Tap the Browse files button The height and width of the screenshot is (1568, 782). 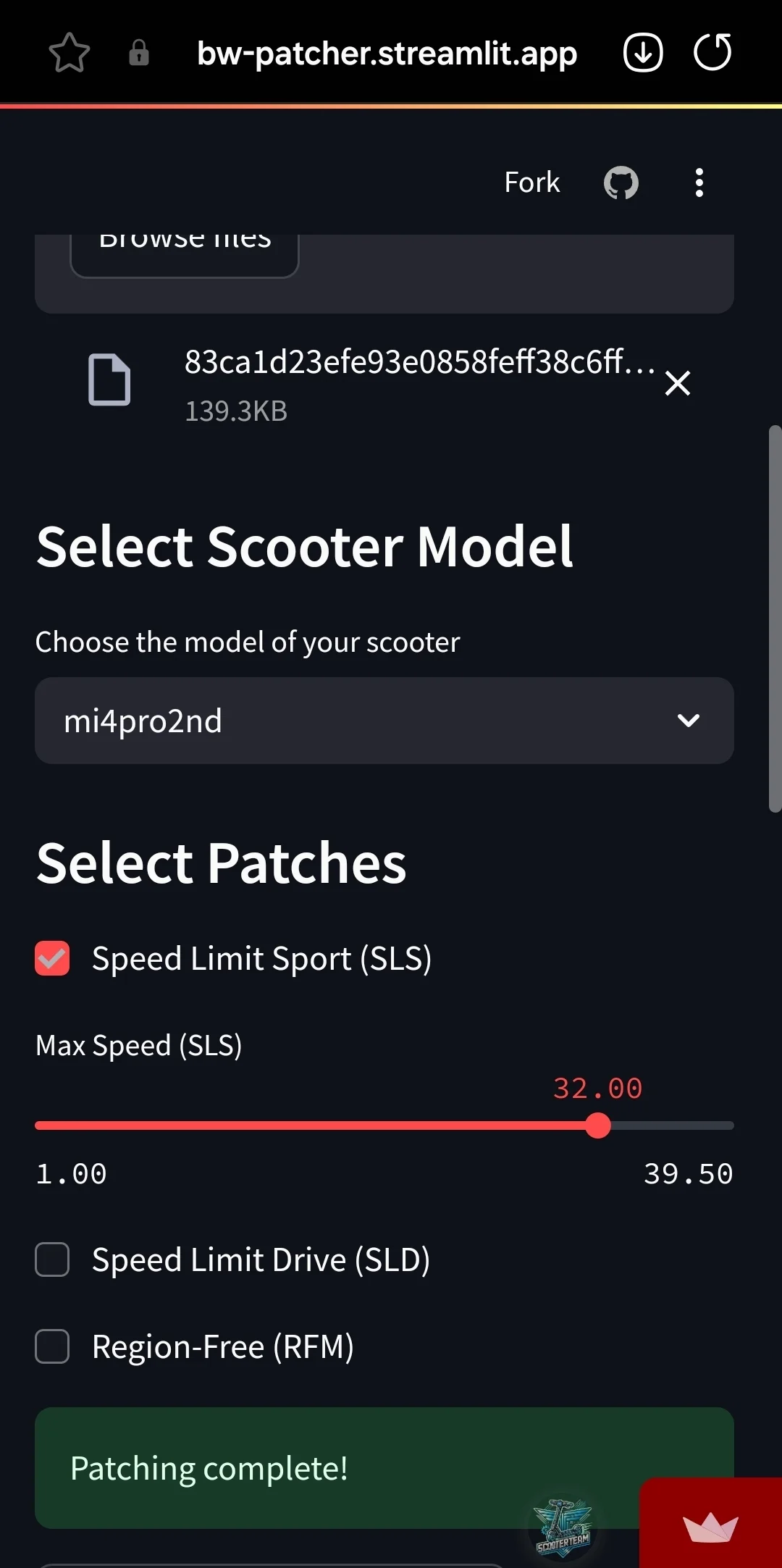[185, 250]
